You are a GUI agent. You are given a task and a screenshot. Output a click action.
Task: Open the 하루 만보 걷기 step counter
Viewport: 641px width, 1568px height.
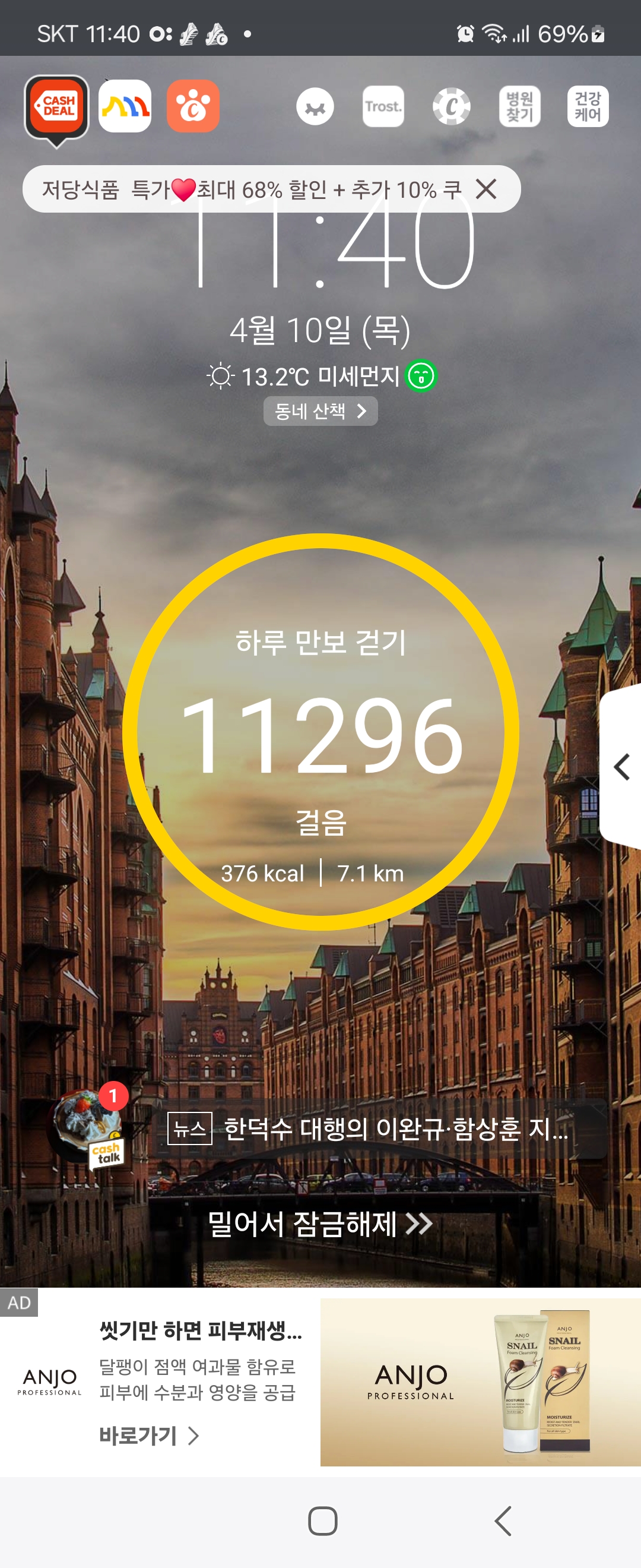[320, 732]
